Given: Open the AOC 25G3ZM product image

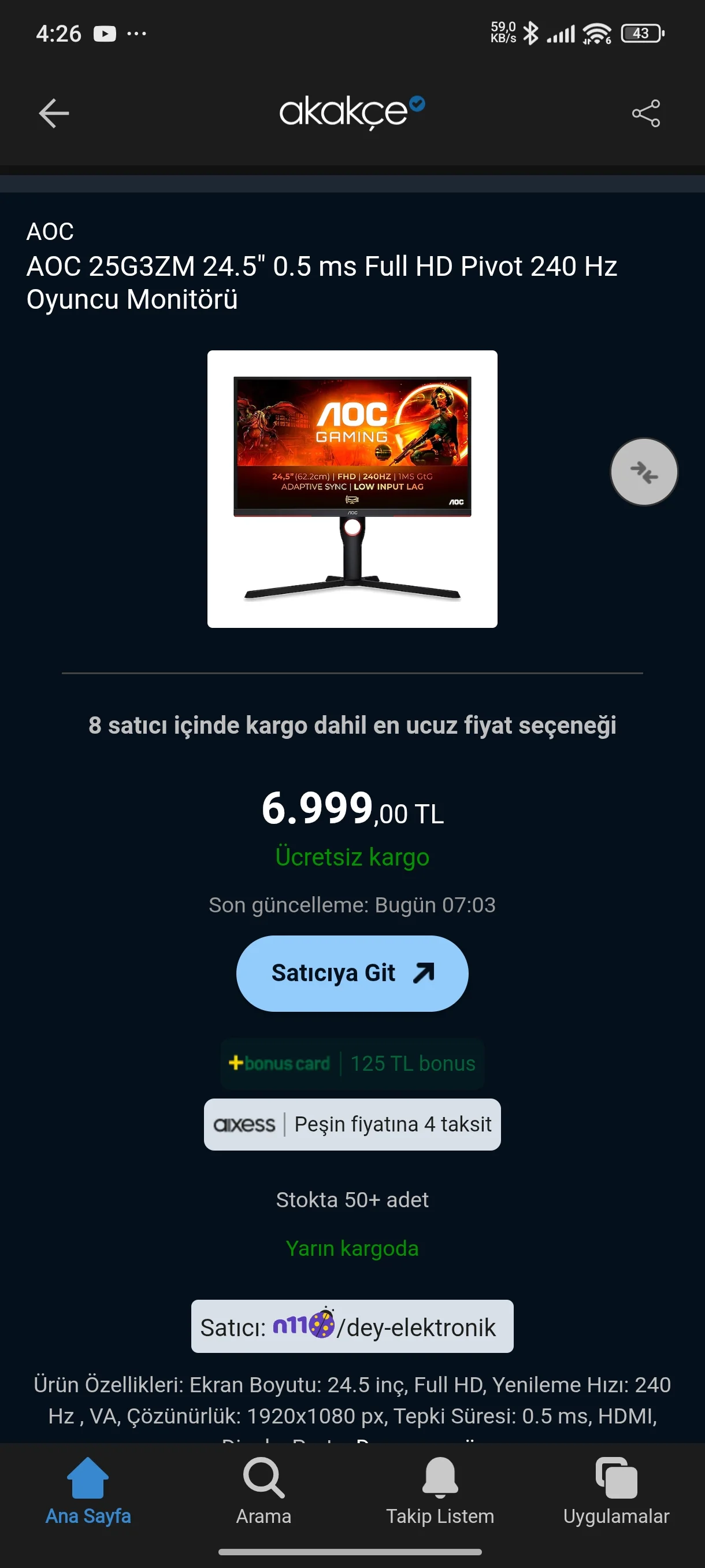Looking at the screenshot, I should click(352, 489).
